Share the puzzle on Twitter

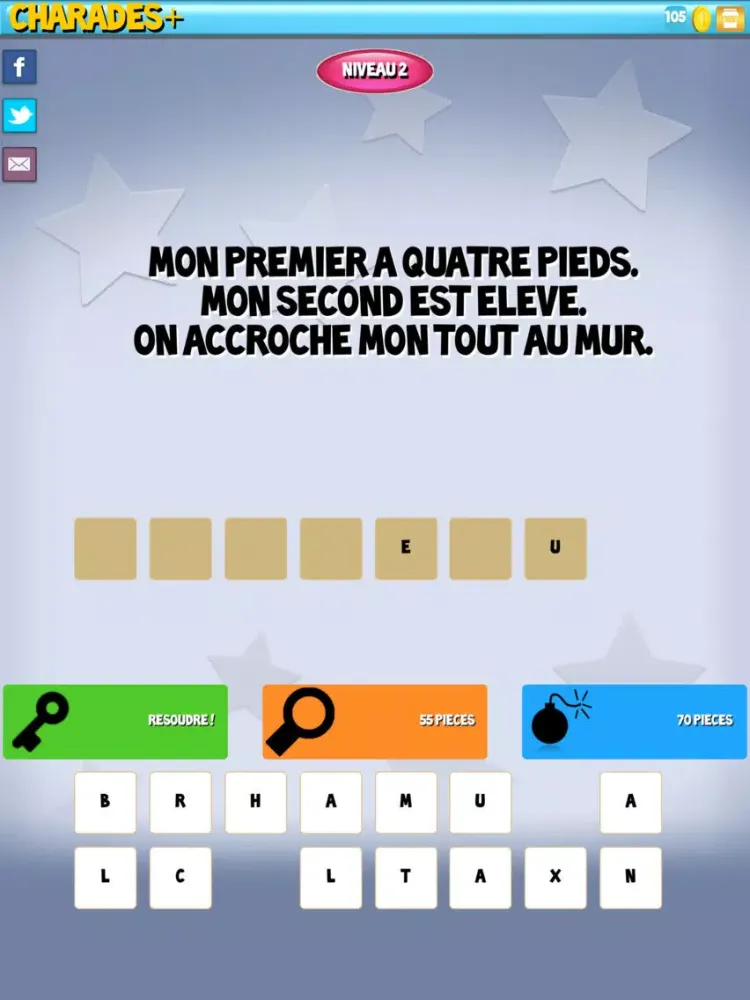coord(19,115)
